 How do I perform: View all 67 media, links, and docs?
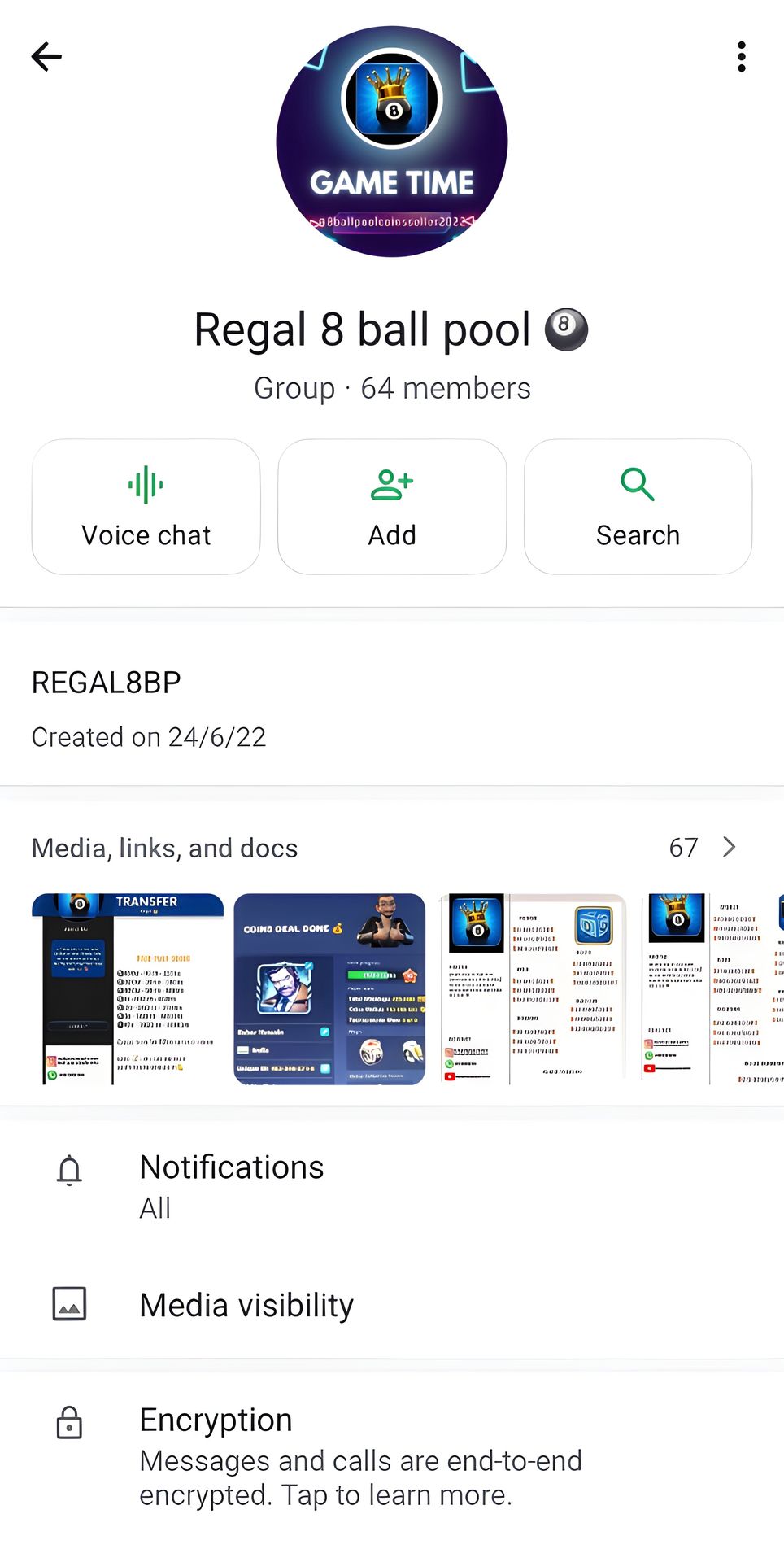(x=701, y=848)
